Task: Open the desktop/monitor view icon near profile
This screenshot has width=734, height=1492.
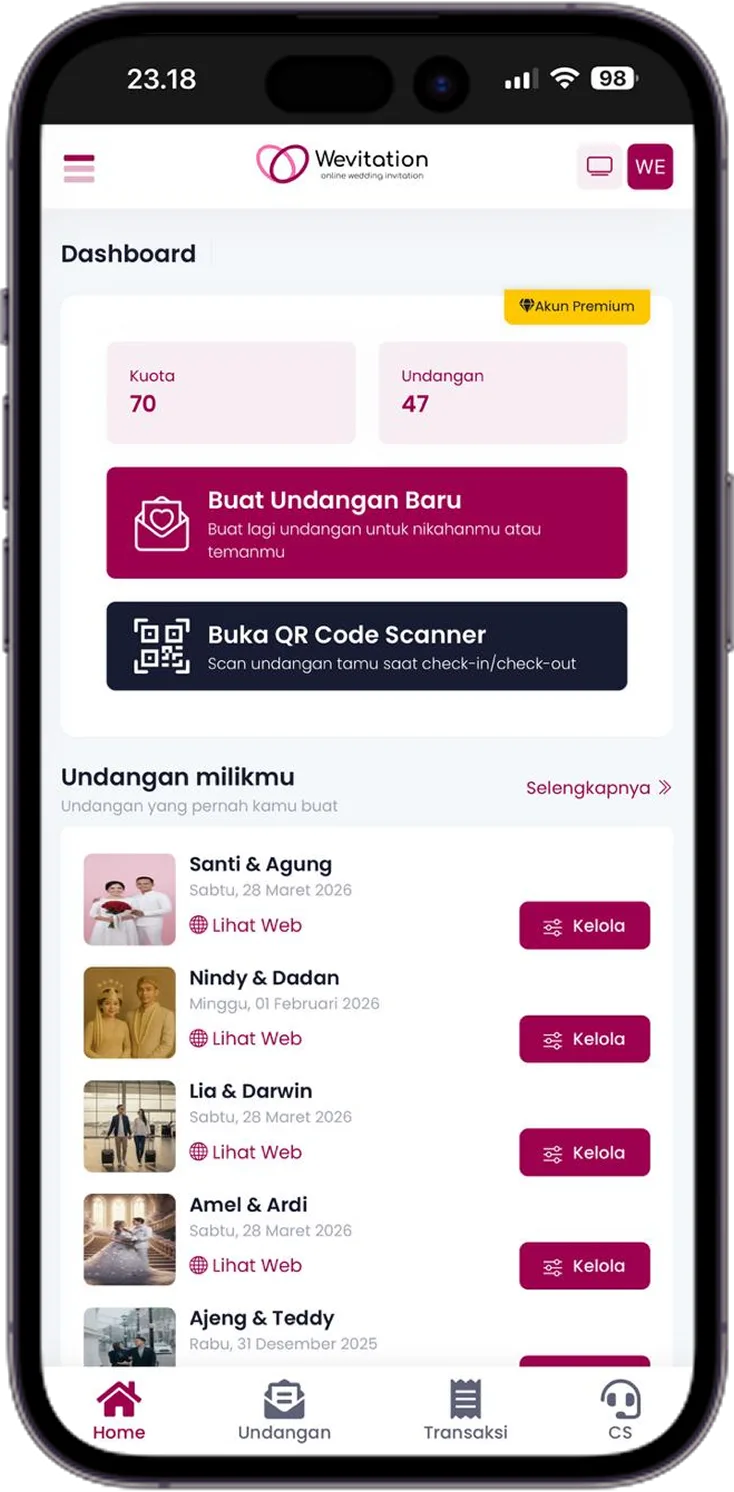Action: point(599,166)
